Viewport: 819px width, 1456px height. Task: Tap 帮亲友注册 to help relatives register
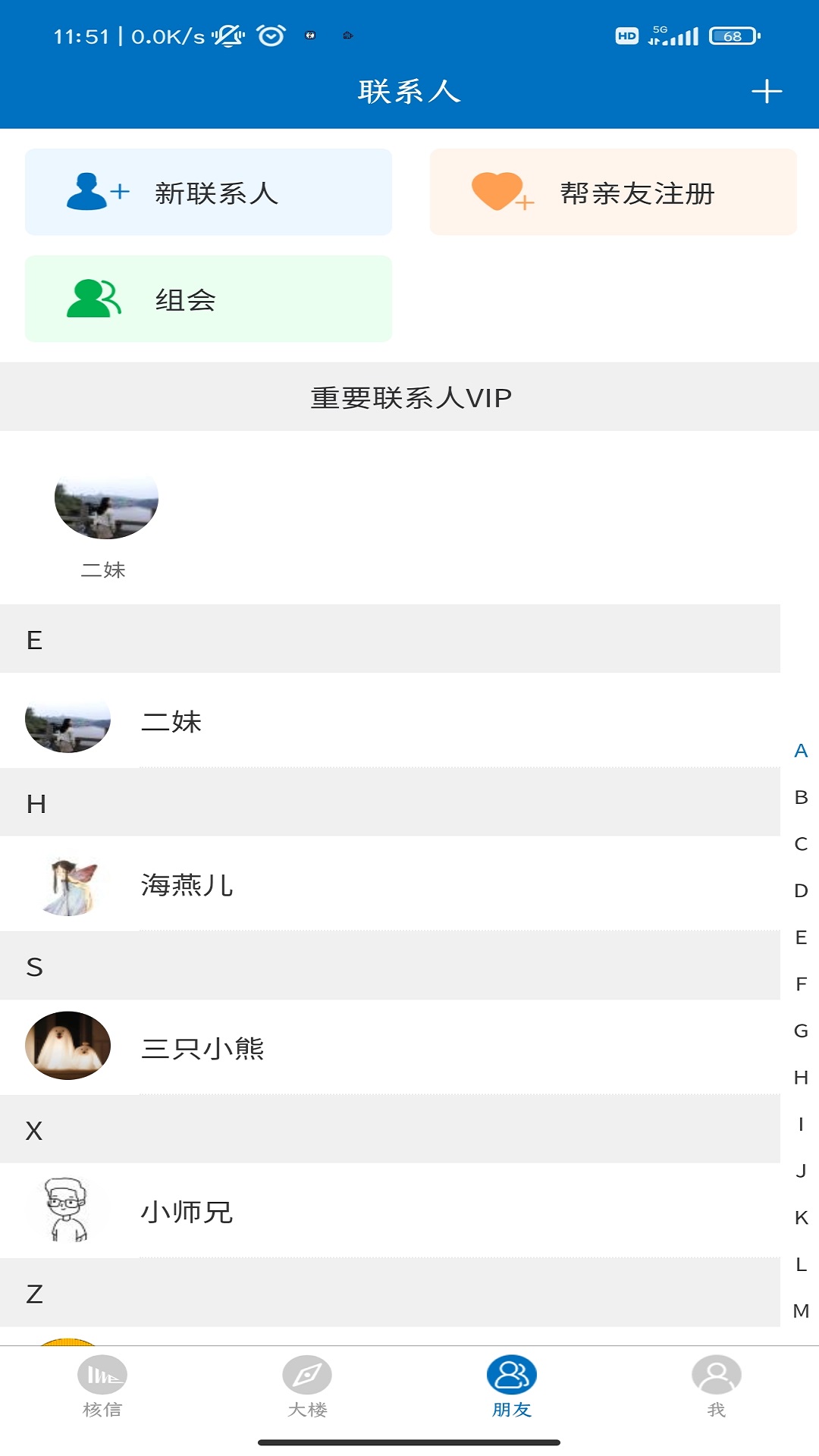[612, 191]
